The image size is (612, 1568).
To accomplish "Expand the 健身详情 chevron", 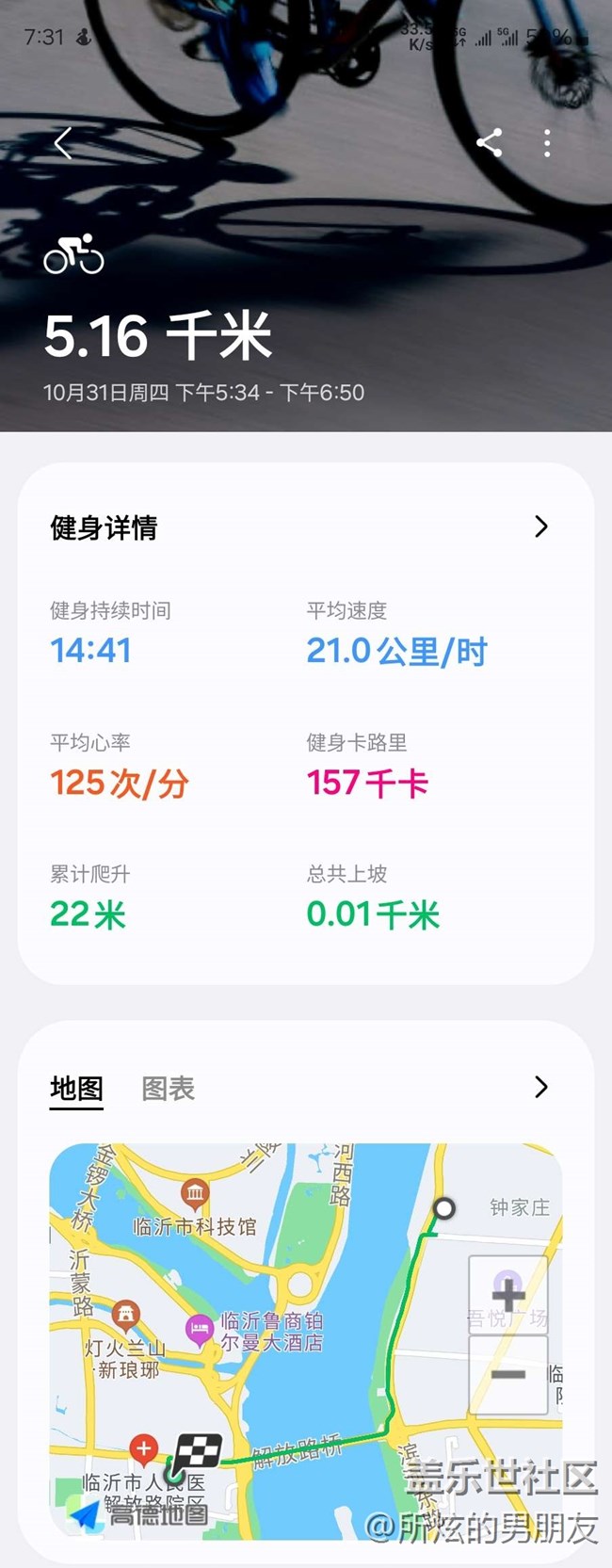I will pos(540,526).
